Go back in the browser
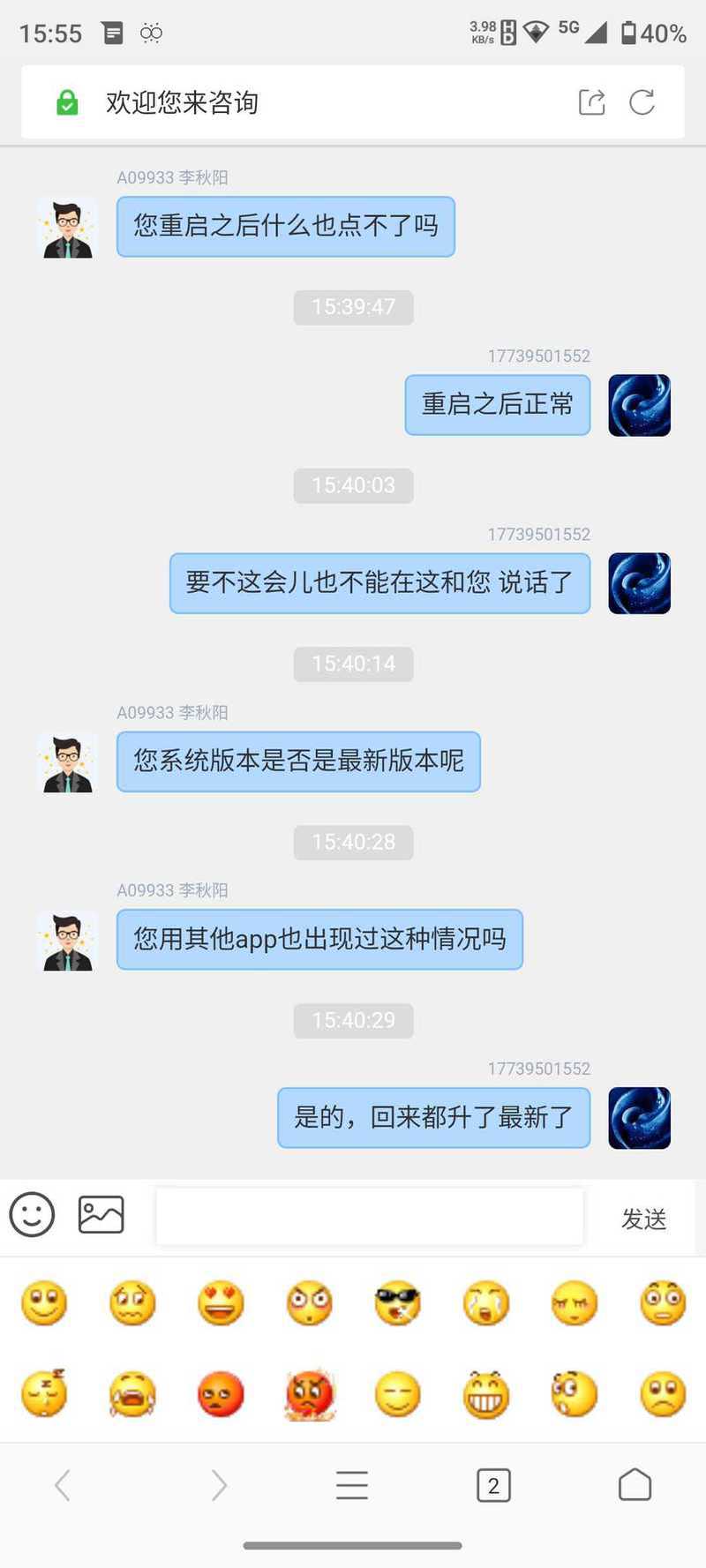The height and width of the screenshot is (1568, 706). [63, 1485]
